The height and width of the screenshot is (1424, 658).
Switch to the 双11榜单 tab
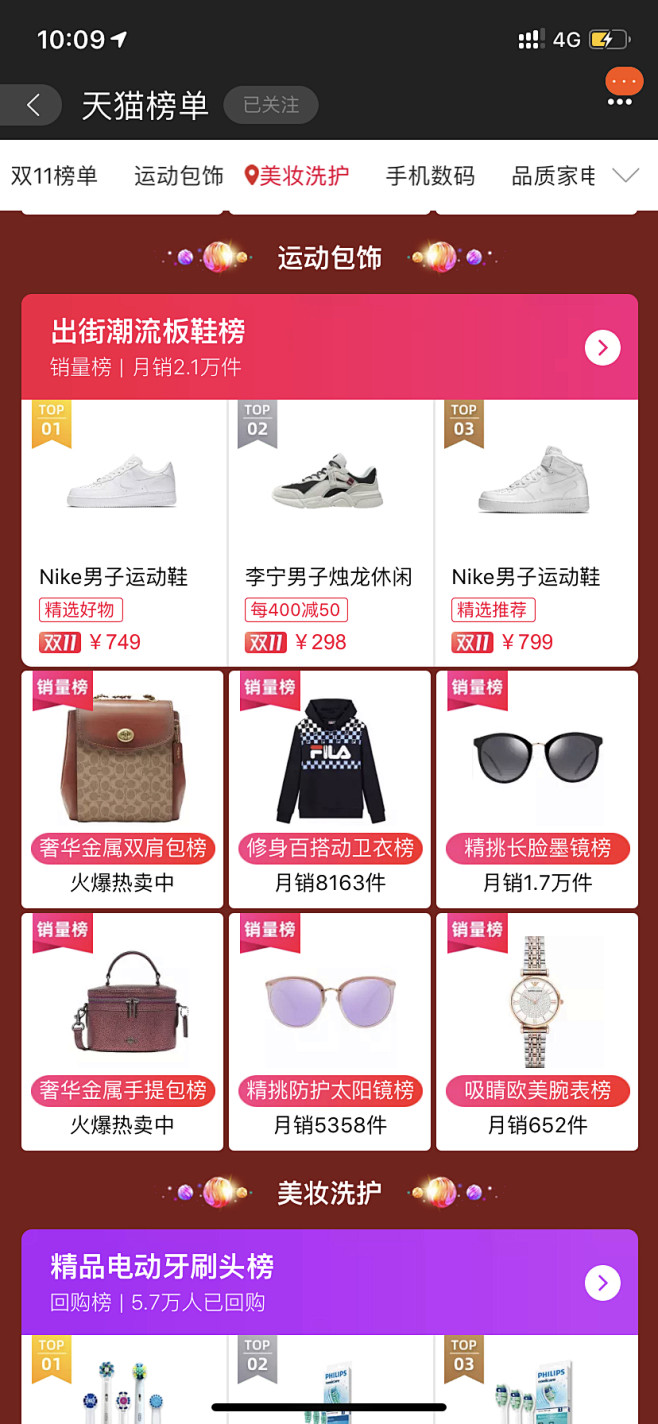54,176
